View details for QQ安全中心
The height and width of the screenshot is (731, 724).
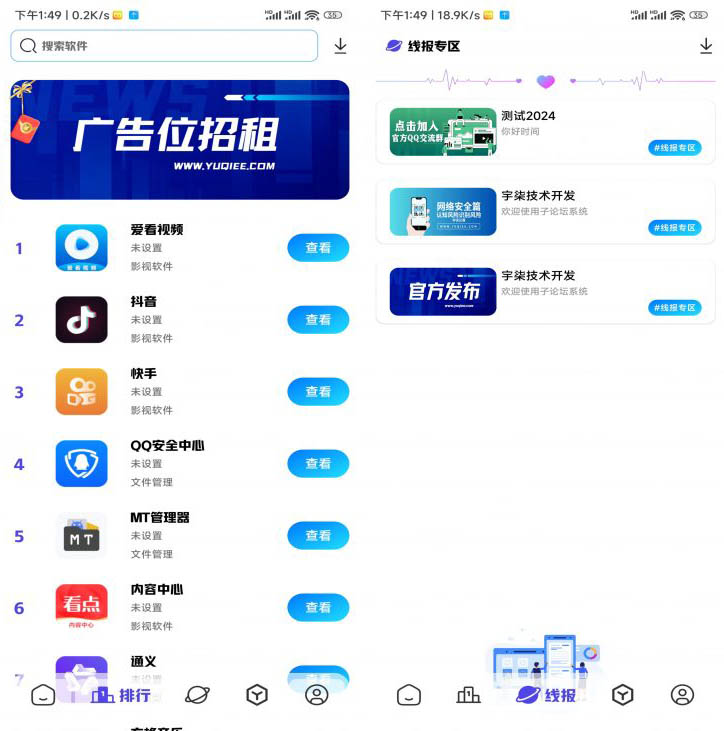[x=318, y=464]
